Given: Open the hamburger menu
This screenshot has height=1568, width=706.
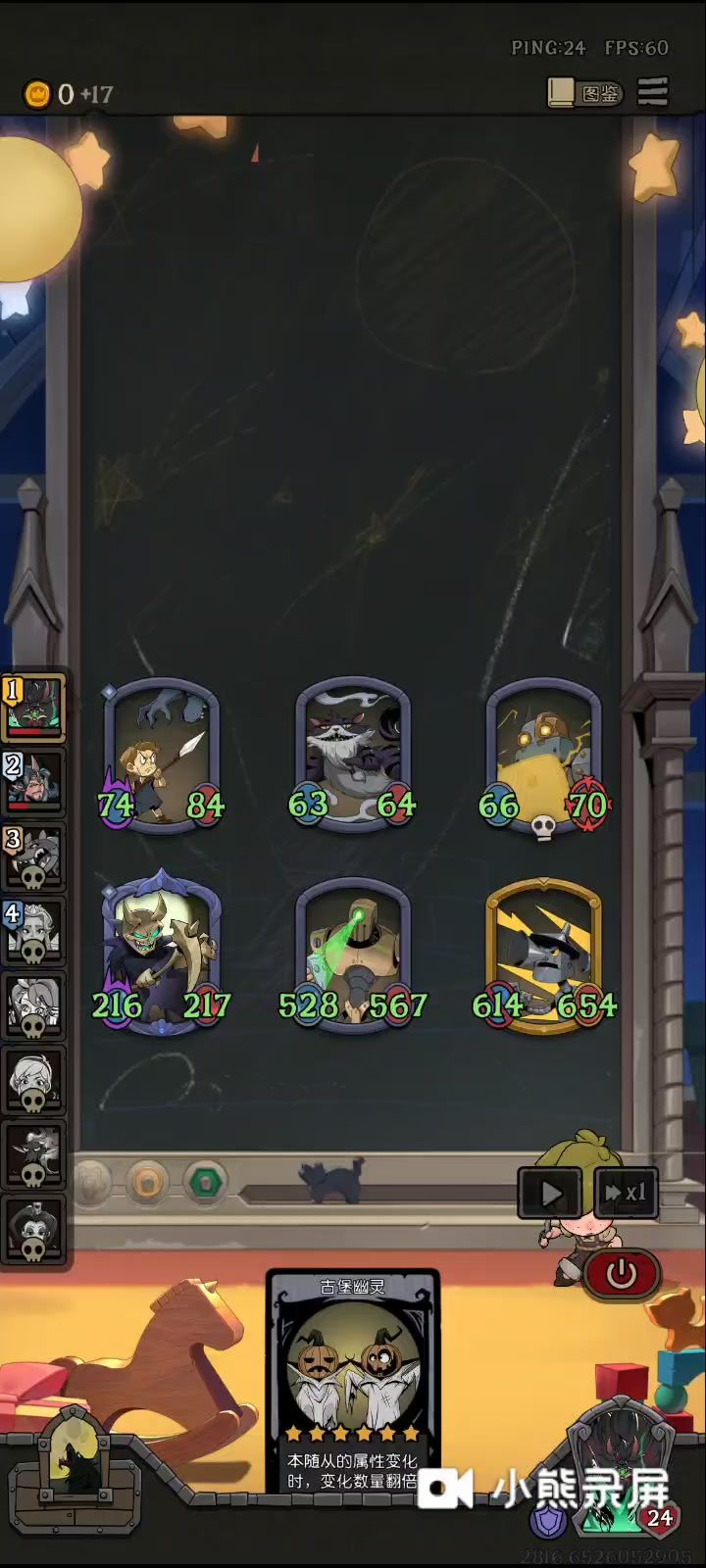Looking at the screenshot, I should point(653,92).
